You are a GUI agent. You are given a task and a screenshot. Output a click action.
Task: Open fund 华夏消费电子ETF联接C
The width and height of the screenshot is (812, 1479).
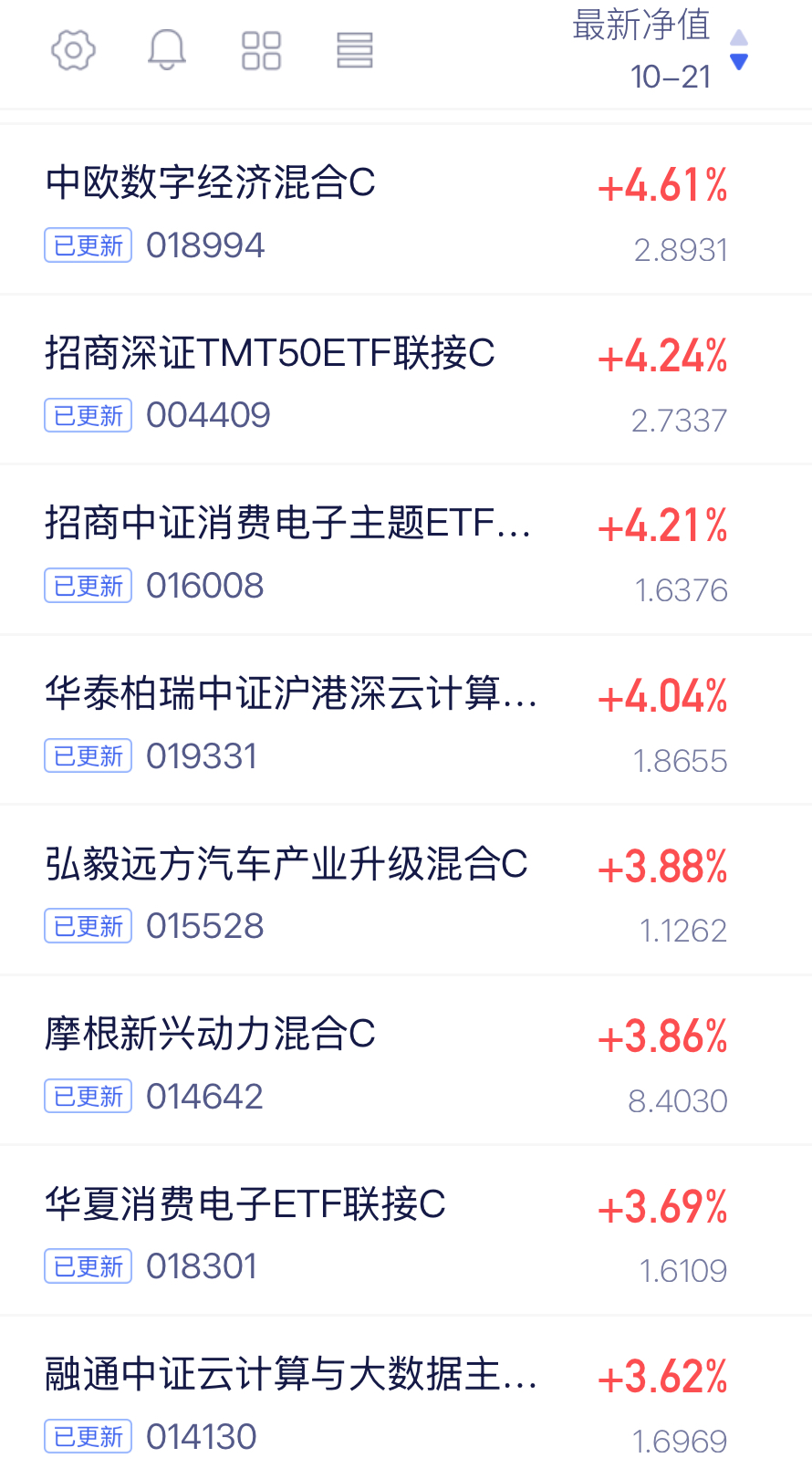[245, 1204]
